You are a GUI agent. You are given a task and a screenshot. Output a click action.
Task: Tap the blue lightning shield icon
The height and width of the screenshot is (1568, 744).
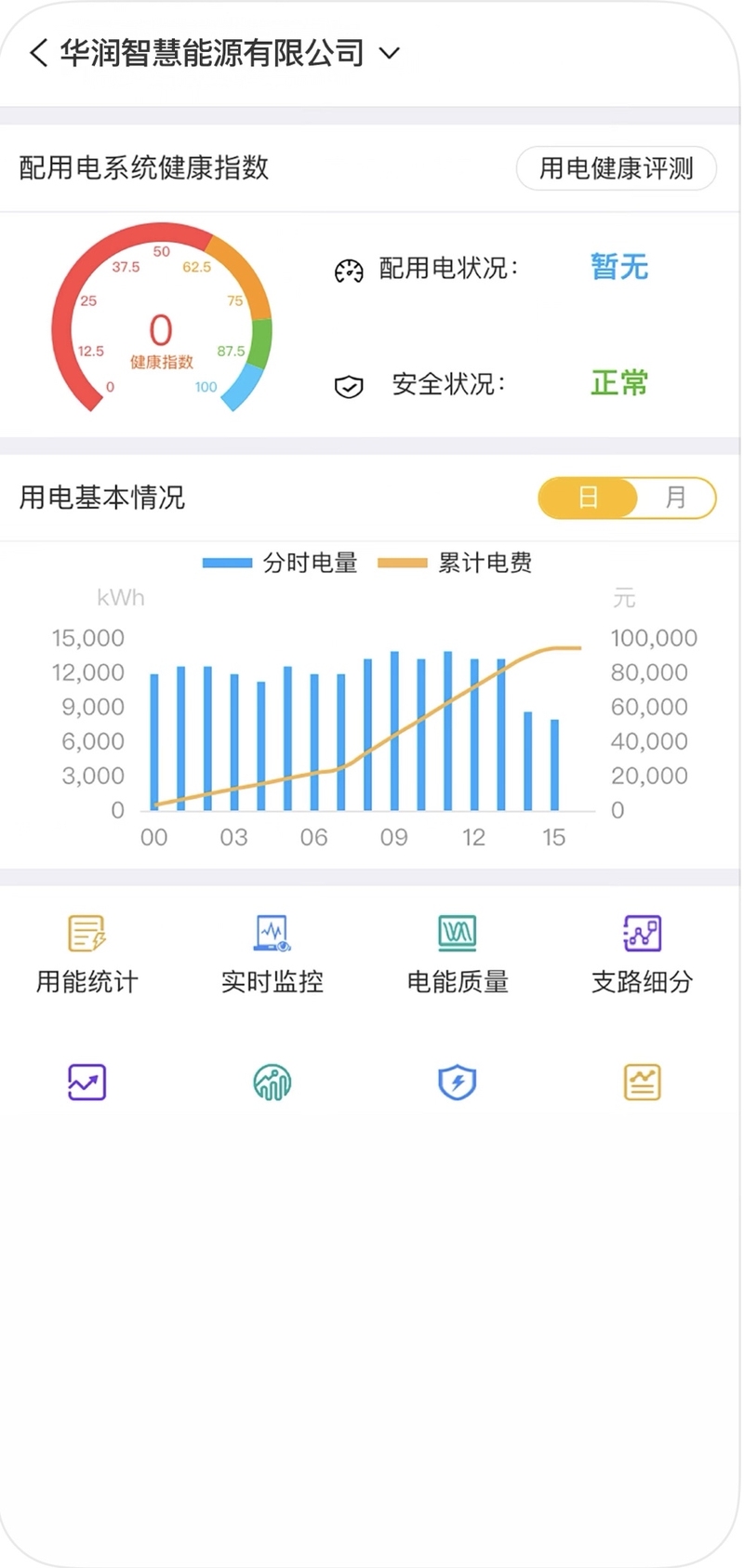[x=457, y=1082]
